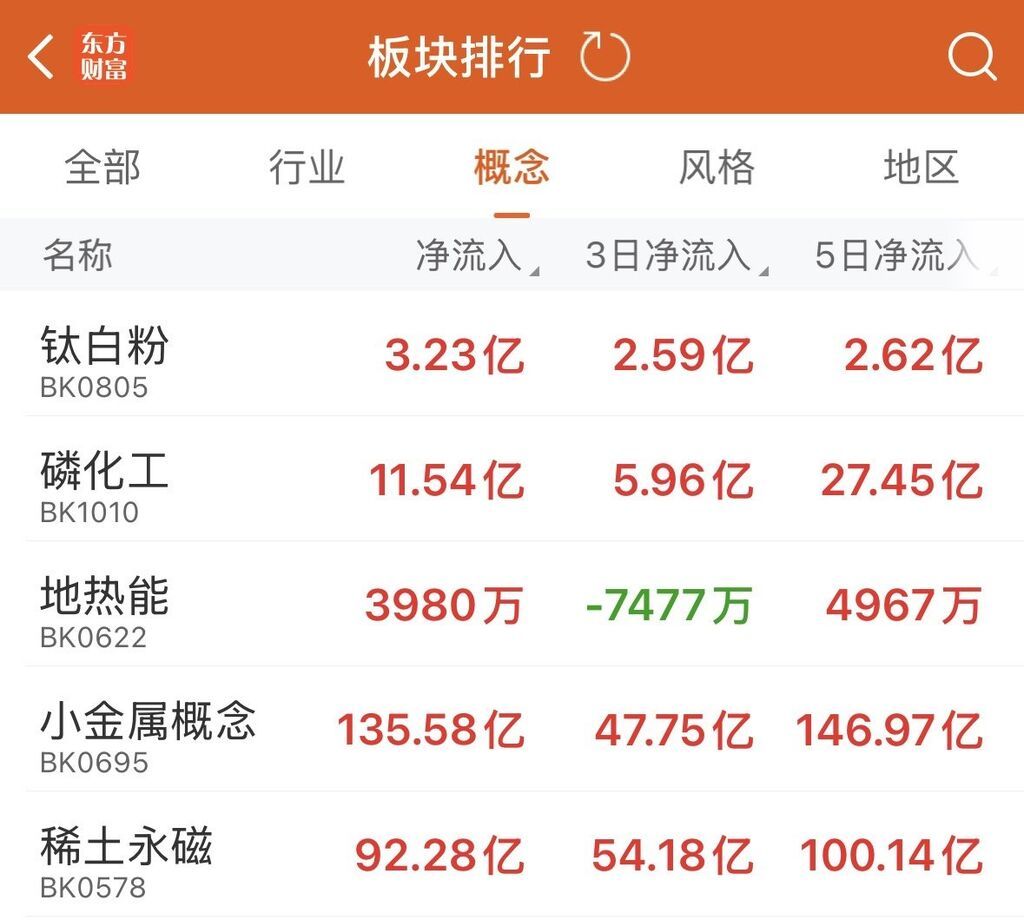Go back using the arrow icon
Image resolution: width=1024 pixels, height=920 pixels.
tap(41, 57)
